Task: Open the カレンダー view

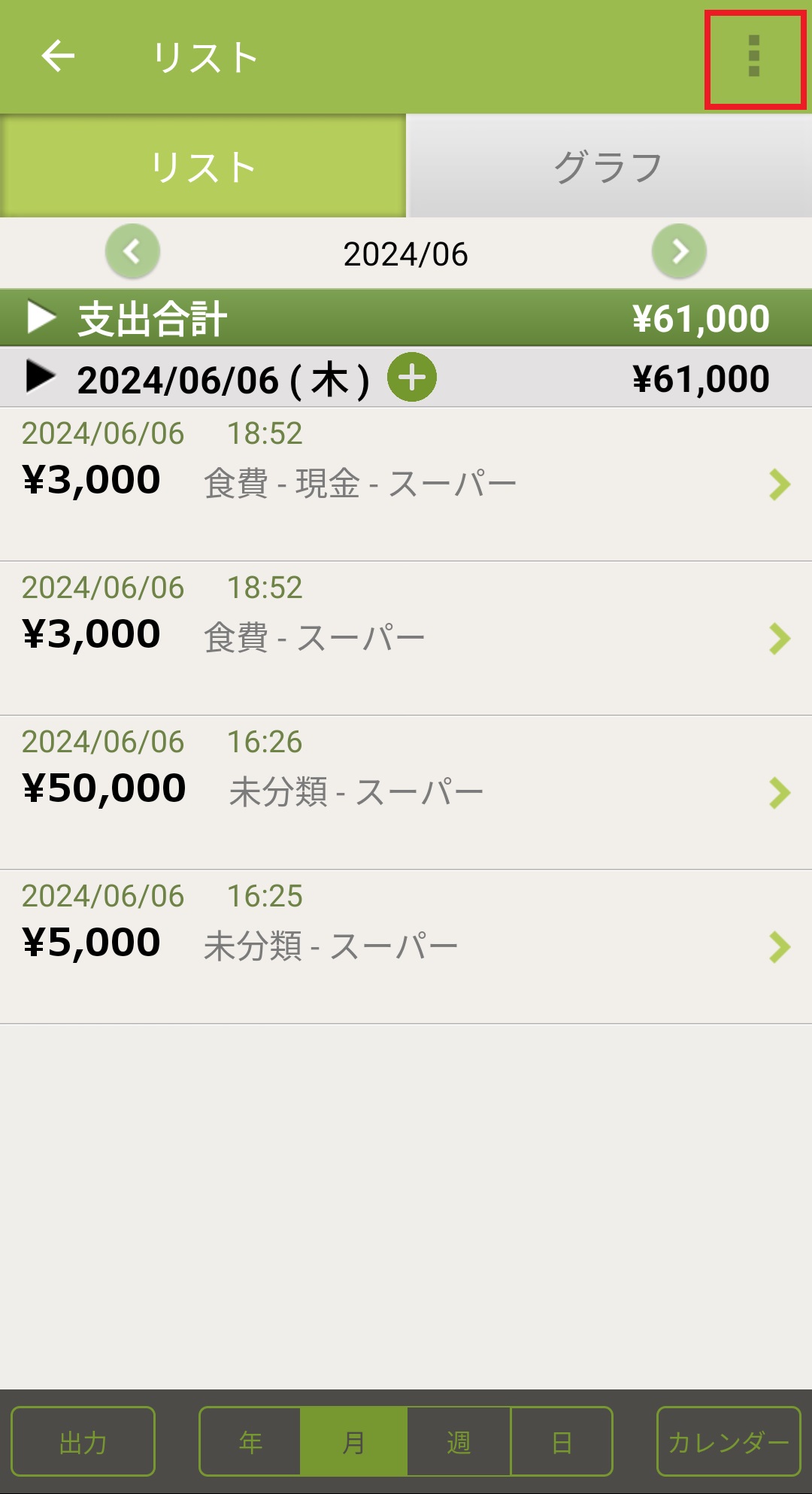Action: pos(729,1441)
